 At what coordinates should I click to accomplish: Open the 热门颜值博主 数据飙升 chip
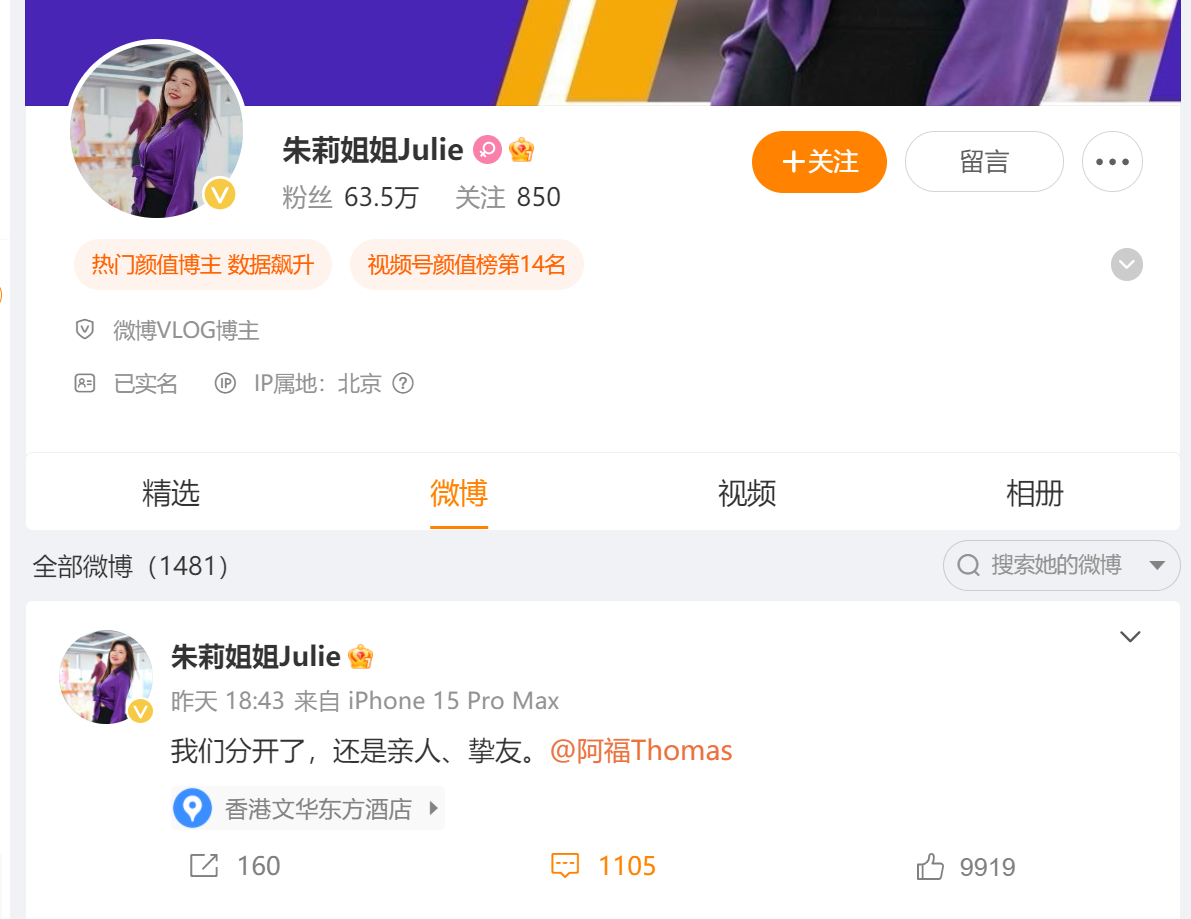click(203, 265)
